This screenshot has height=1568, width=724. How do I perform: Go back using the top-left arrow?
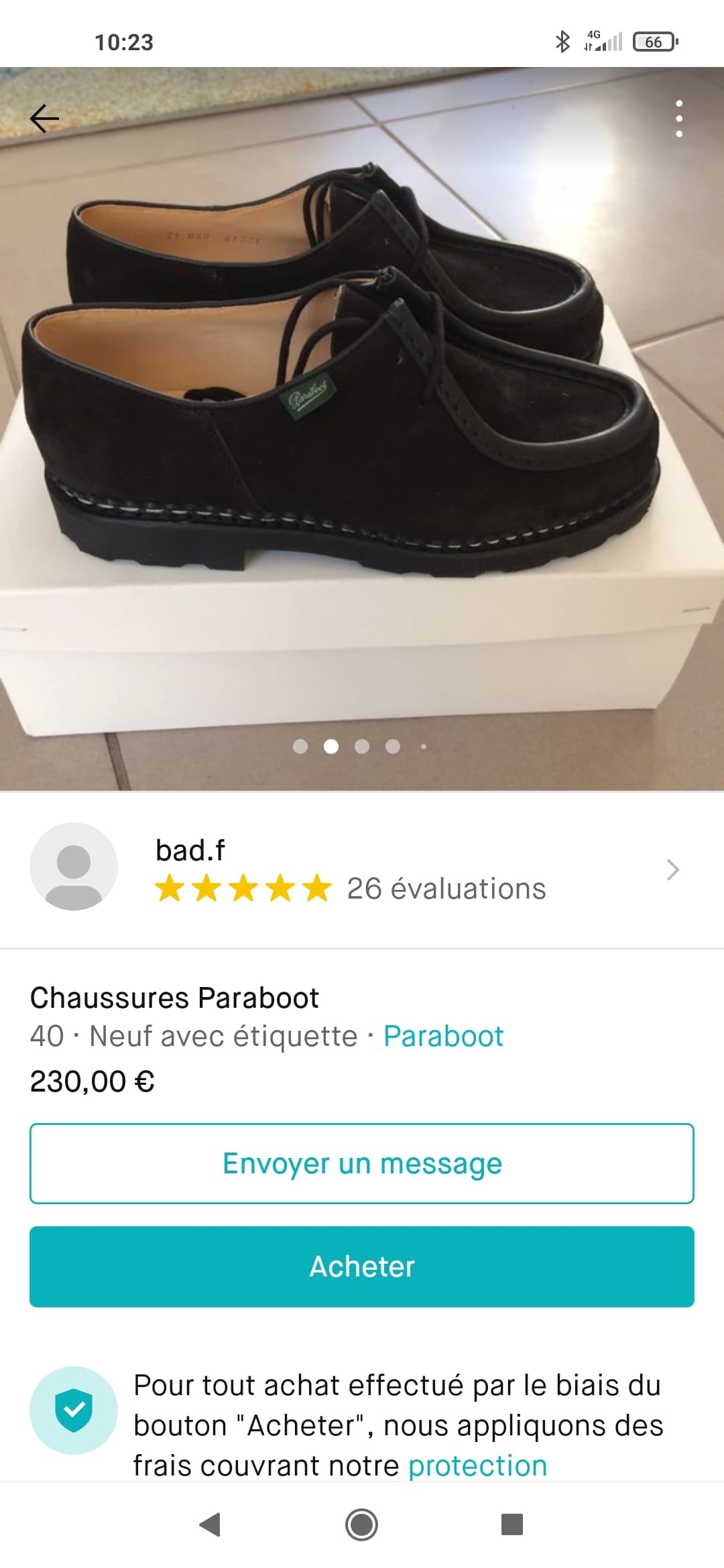coord(45,119)
